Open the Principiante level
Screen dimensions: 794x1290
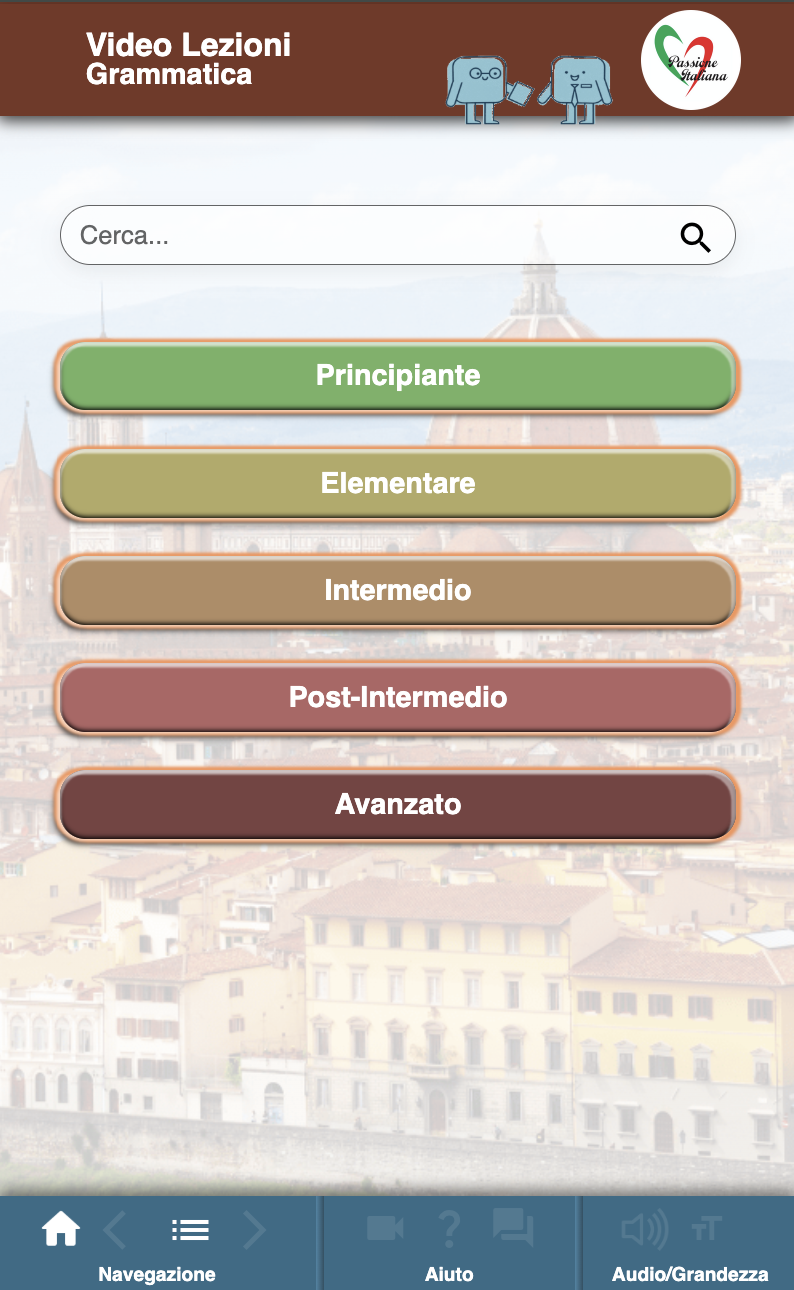coord(398,376)
